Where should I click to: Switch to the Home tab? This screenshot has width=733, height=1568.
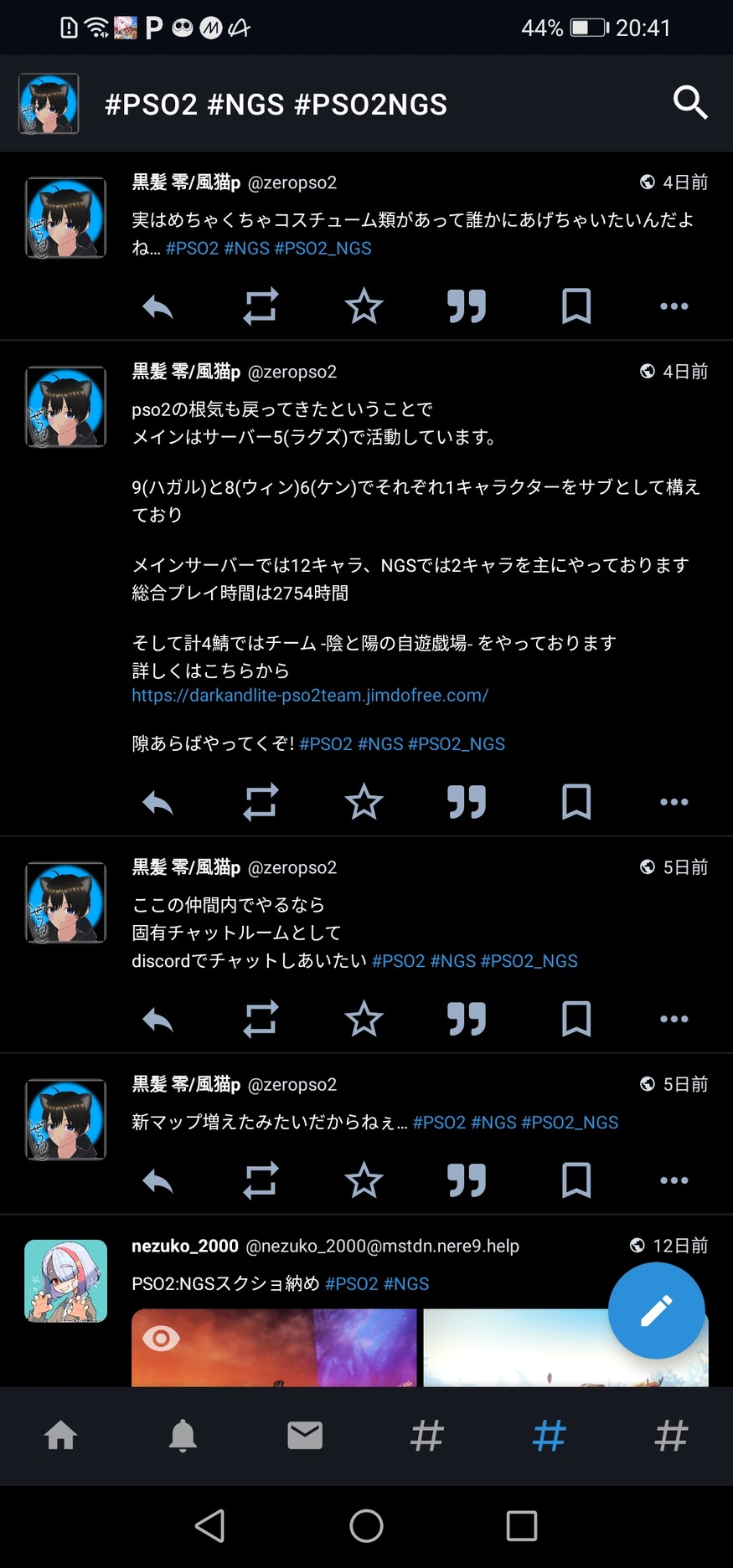[61, 1436]
